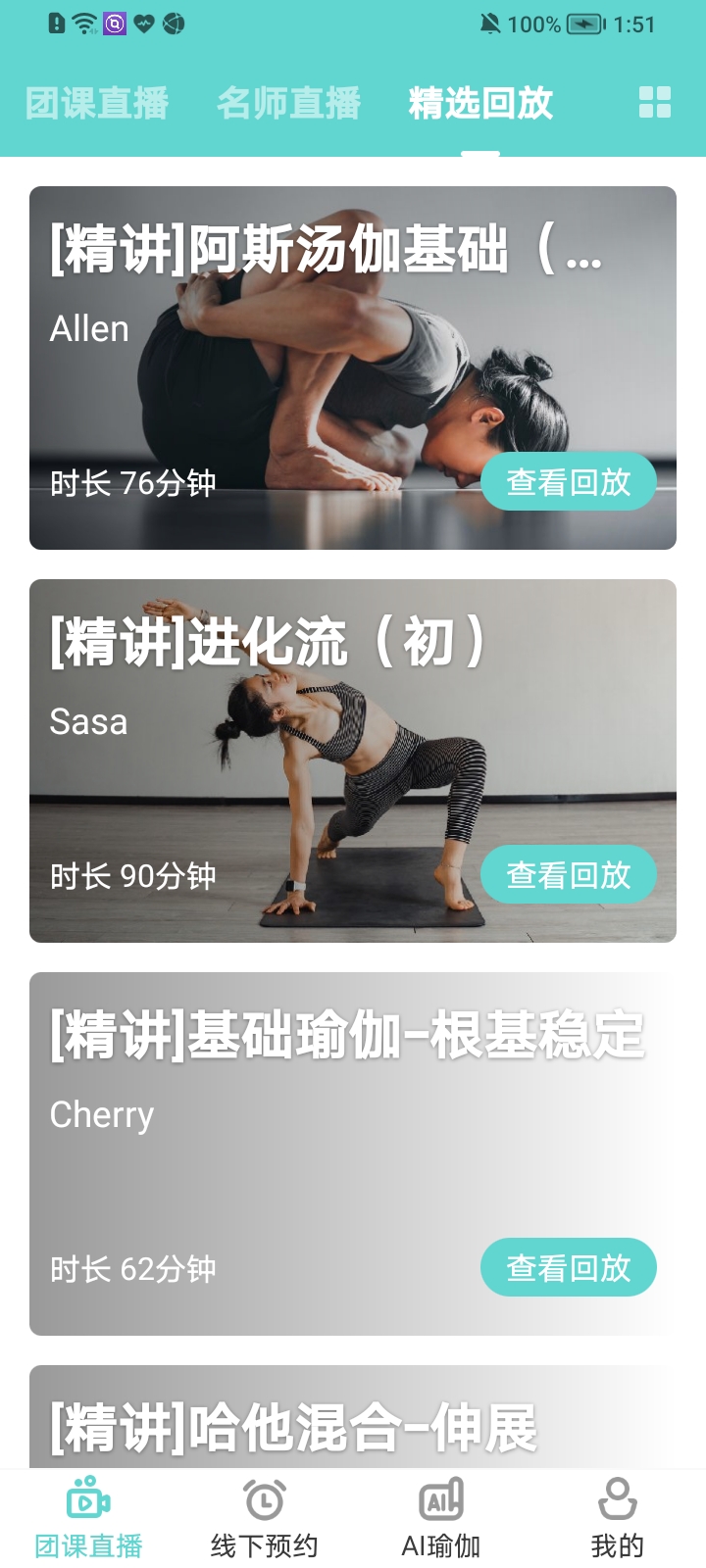706x1568 pixels.
Task: Tap 查看回放 on Allen's 76-minute class
Action: 568,481
